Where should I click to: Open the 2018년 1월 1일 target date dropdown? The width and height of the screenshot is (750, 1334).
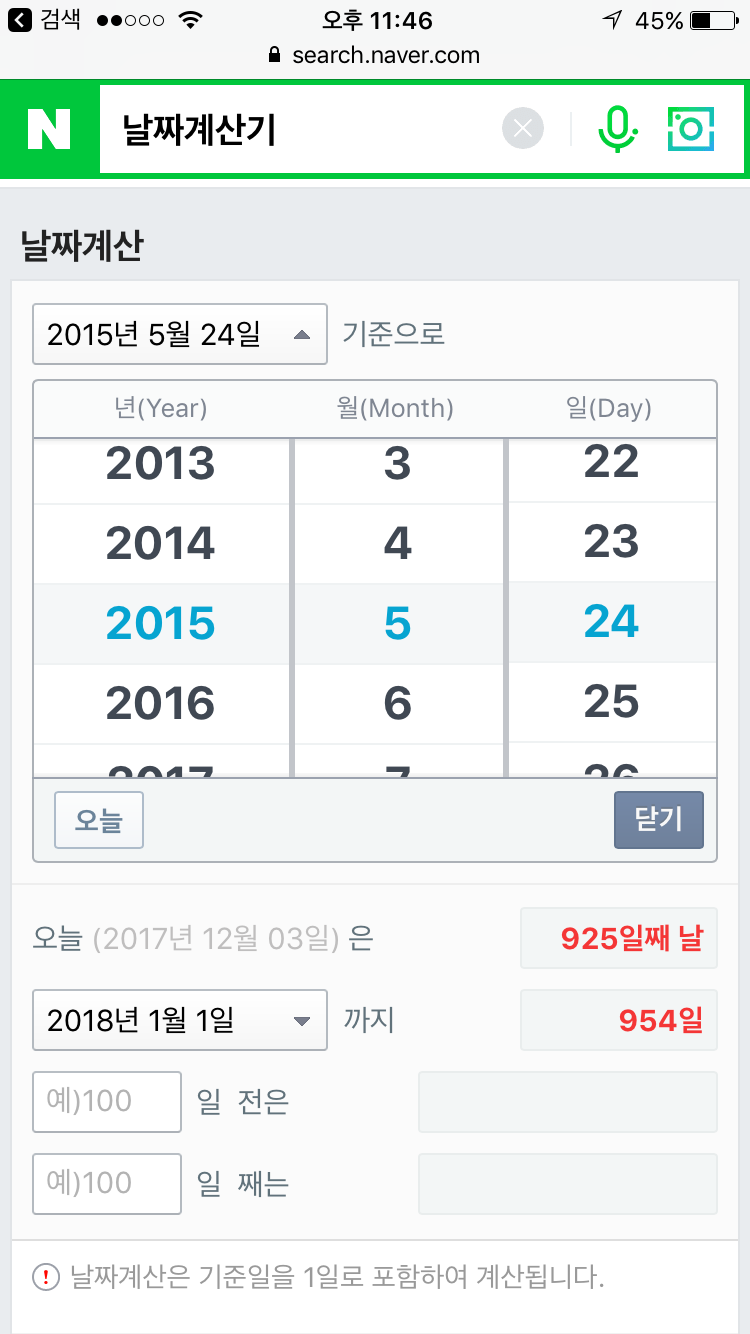pos(180,1020)
